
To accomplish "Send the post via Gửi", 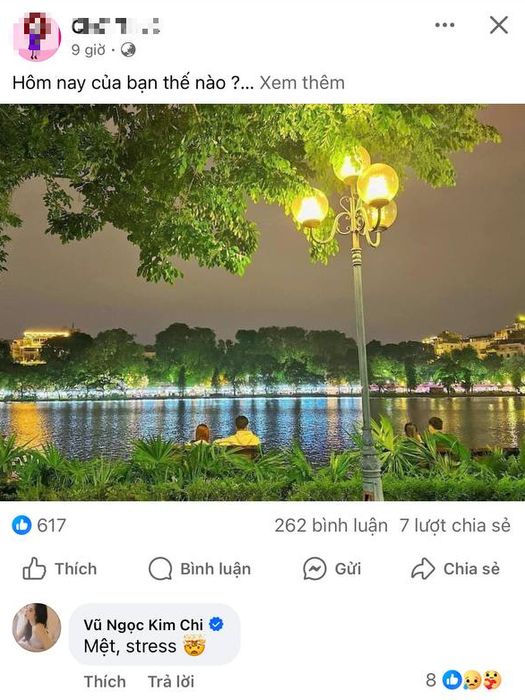I will [x=332, y=569].
